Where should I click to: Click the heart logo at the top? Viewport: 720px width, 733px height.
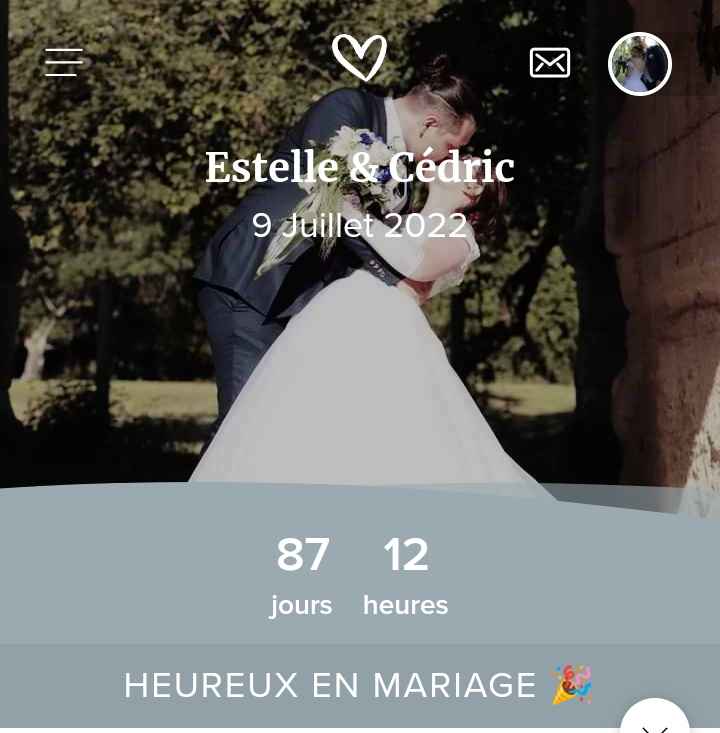coord(359,57)
